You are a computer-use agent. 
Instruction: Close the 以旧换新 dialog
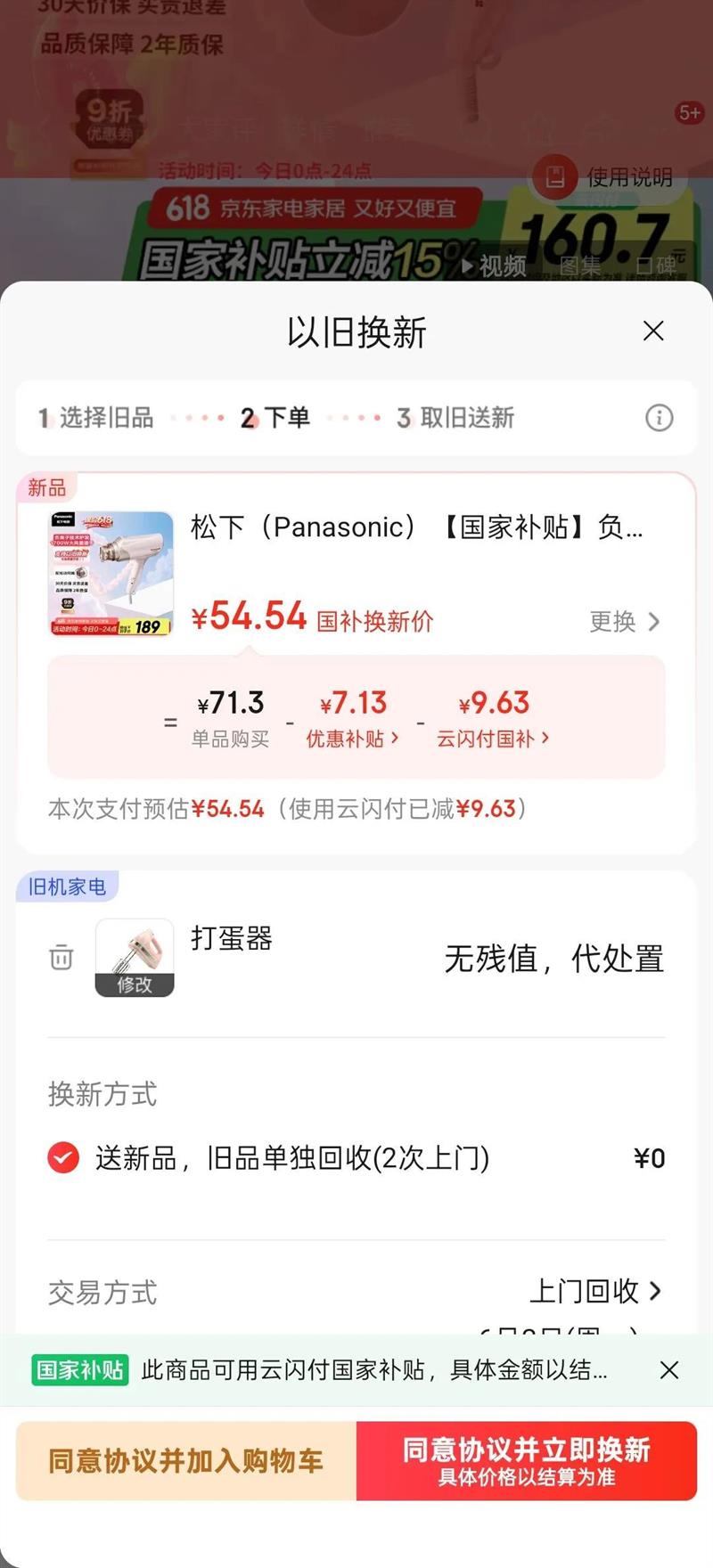(653, 331)
